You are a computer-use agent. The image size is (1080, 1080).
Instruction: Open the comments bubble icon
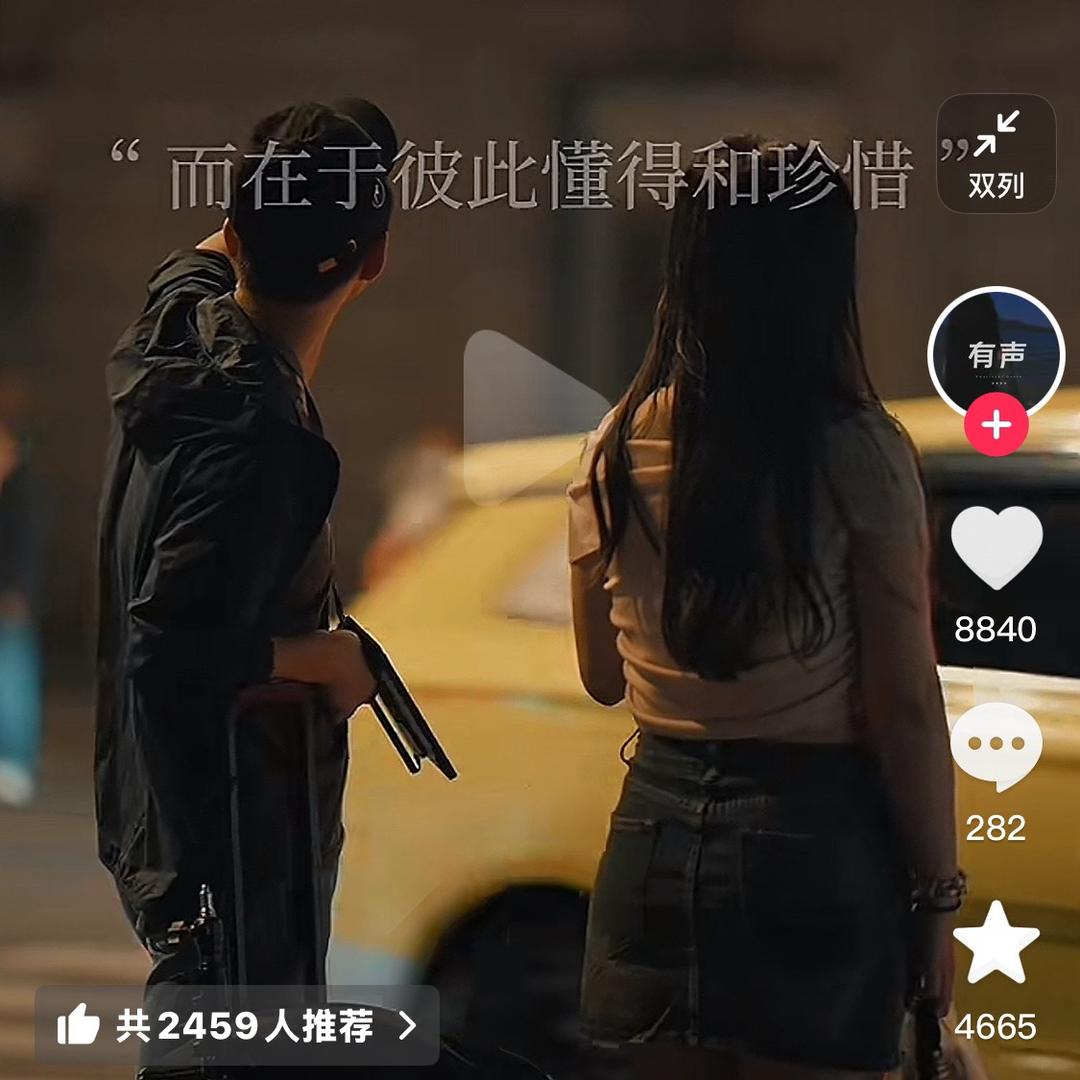point(996,746)
